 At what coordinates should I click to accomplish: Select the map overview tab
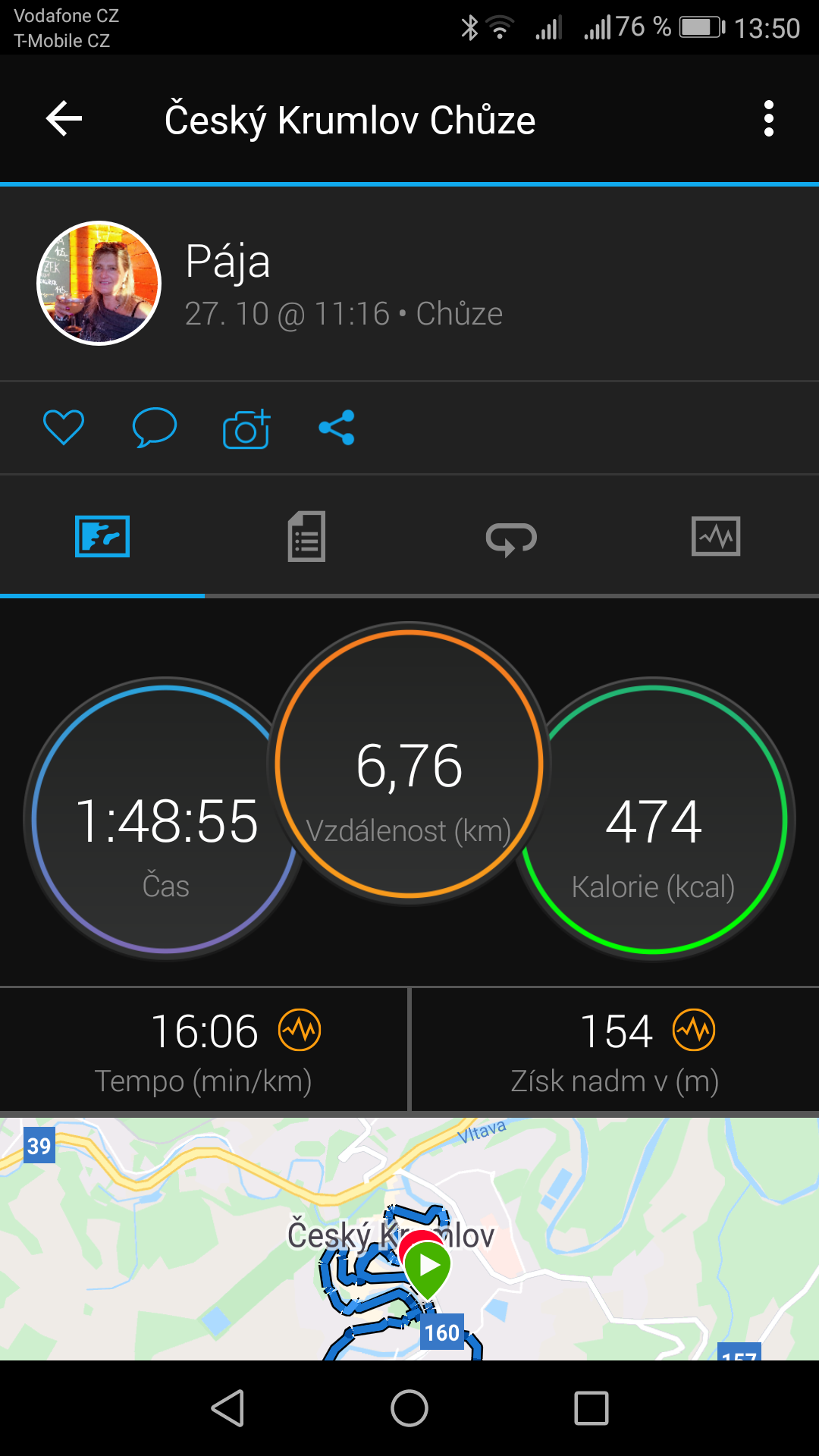click(x=102, y=536)
